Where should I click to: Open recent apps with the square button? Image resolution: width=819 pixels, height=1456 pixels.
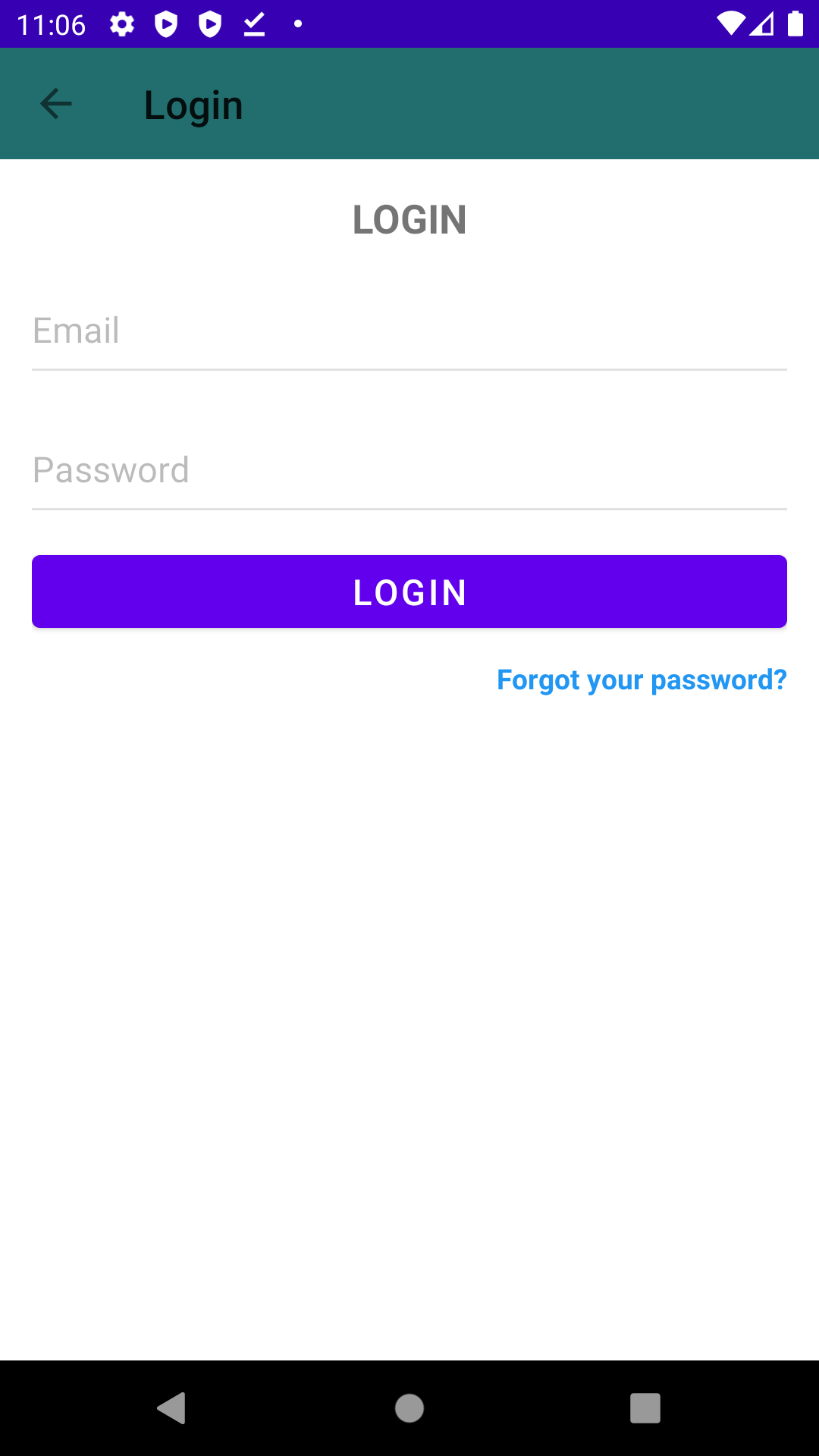(645, 1409)
